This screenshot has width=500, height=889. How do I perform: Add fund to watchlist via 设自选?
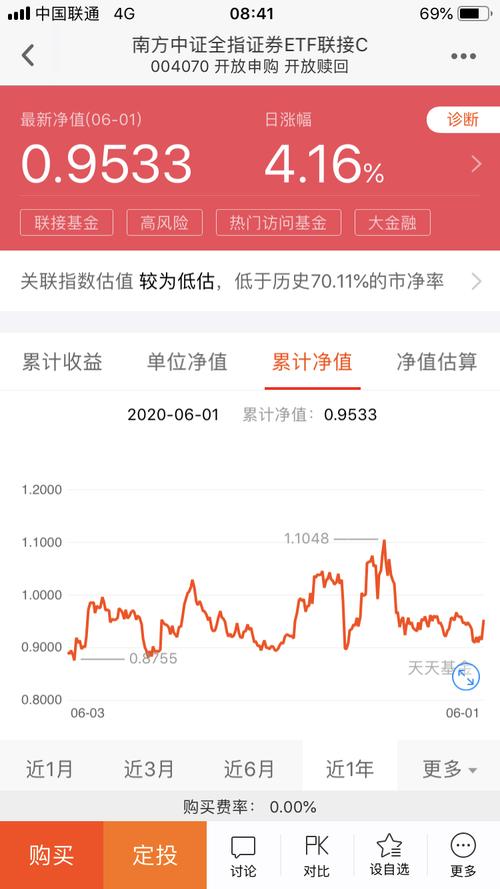pyautogui.click(x=389, y=855)
